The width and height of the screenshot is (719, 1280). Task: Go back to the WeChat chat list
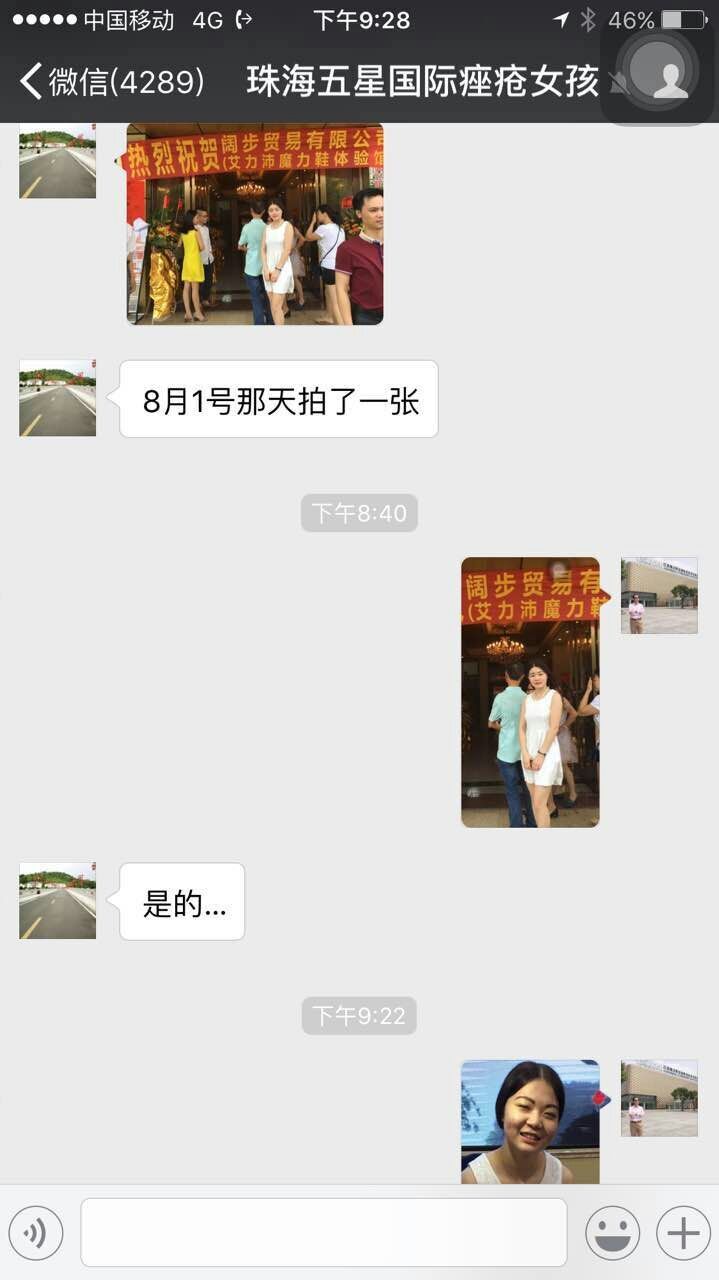point(110,82)
